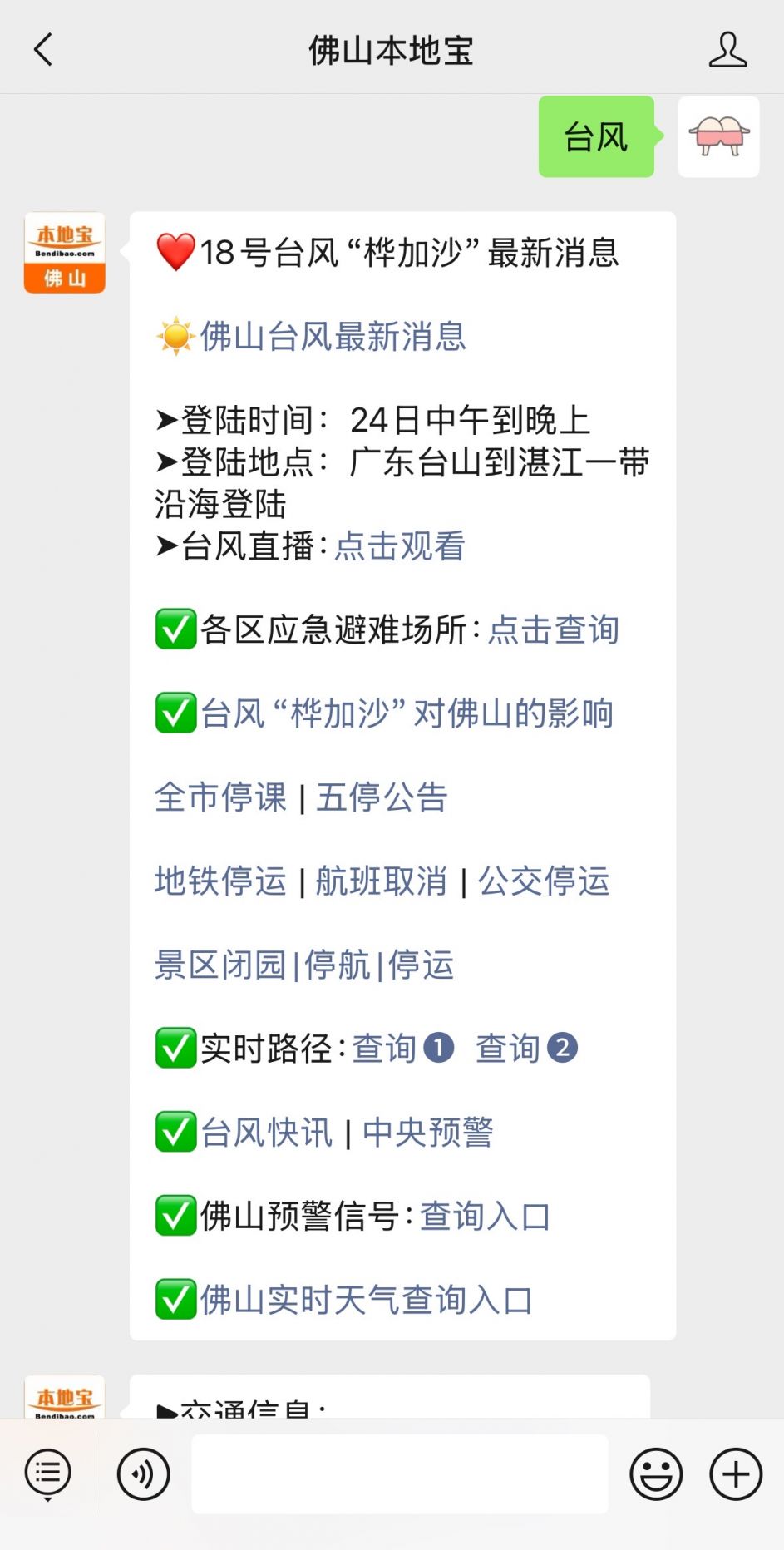The width and height of the screenshot is (784, 1550).
Task: Focus the message text field
Action: 400,1474
